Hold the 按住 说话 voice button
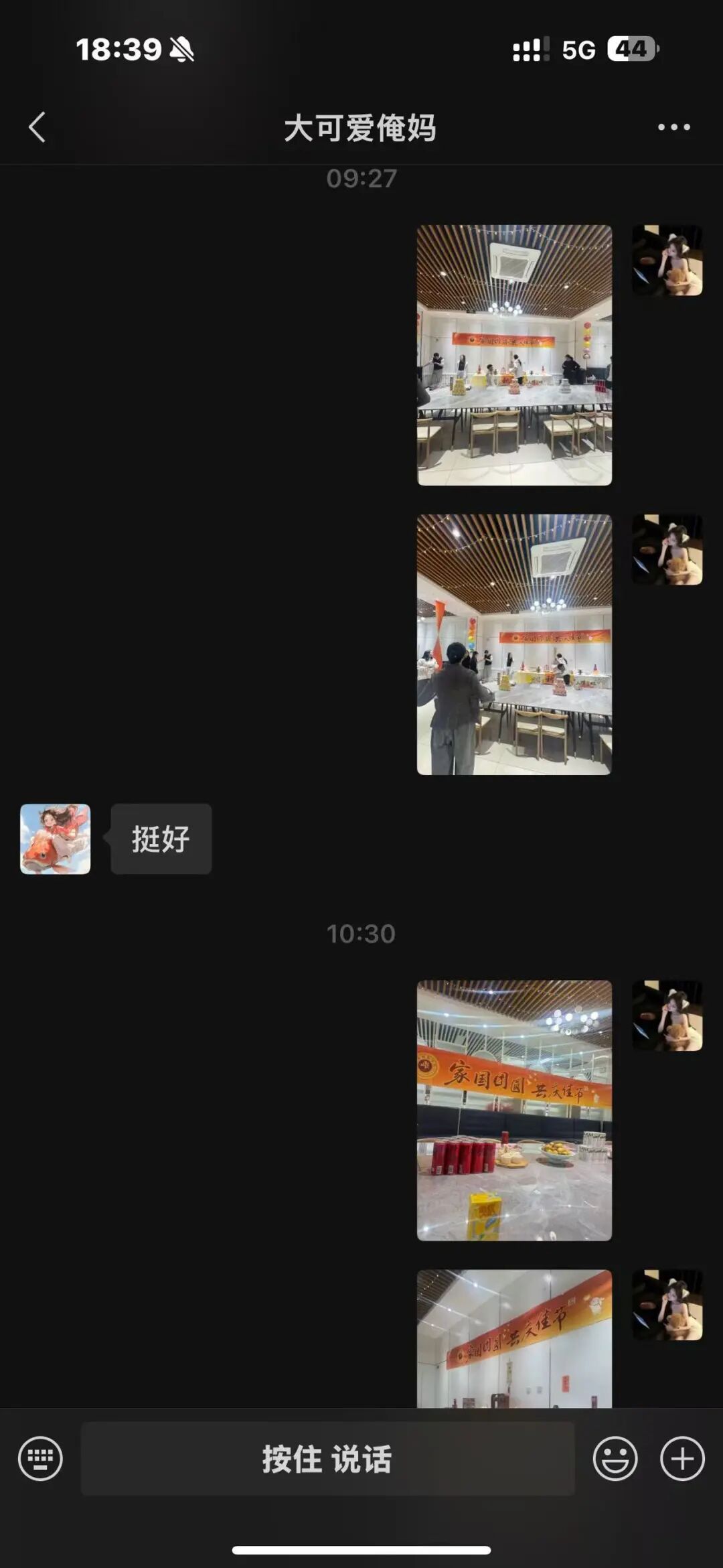This screenshot has height=1568, width=723. click(x=327, y=1458)
